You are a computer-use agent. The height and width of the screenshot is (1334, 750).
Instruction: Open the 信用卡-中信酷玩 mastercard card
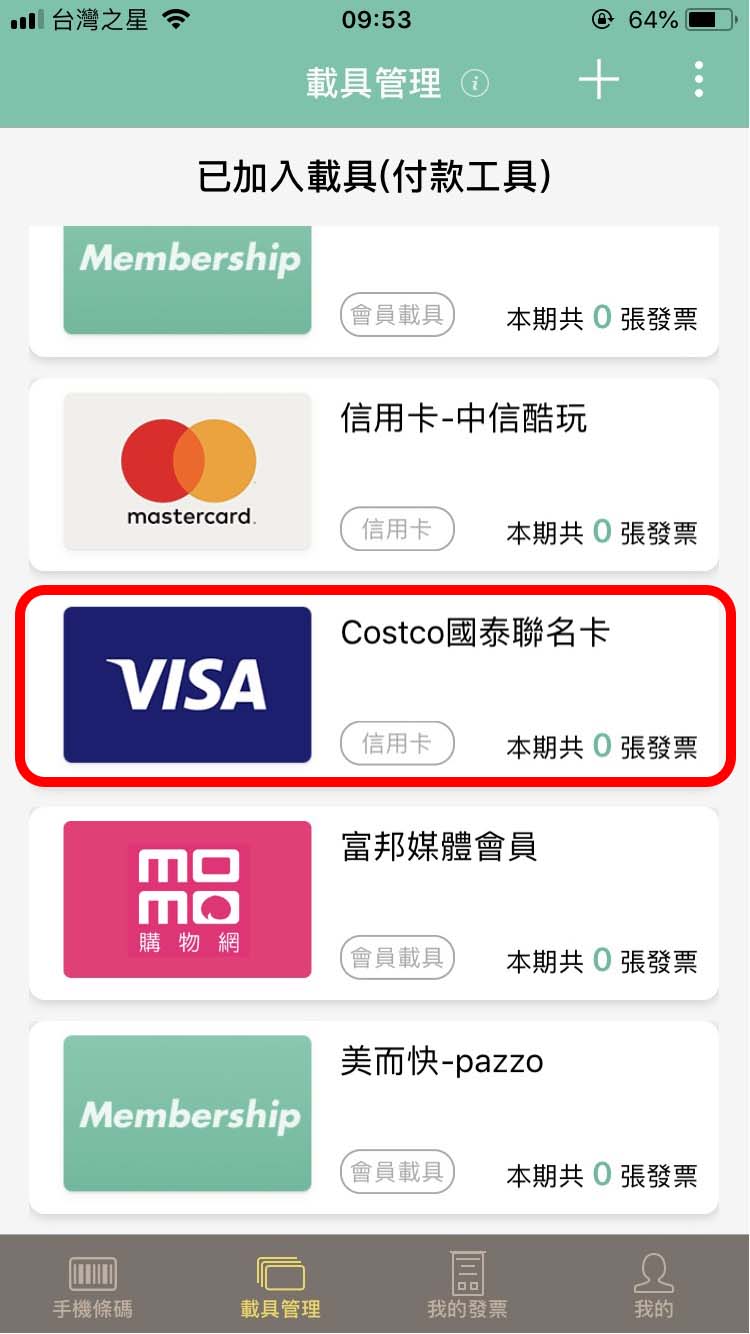(x=374, y=474)
